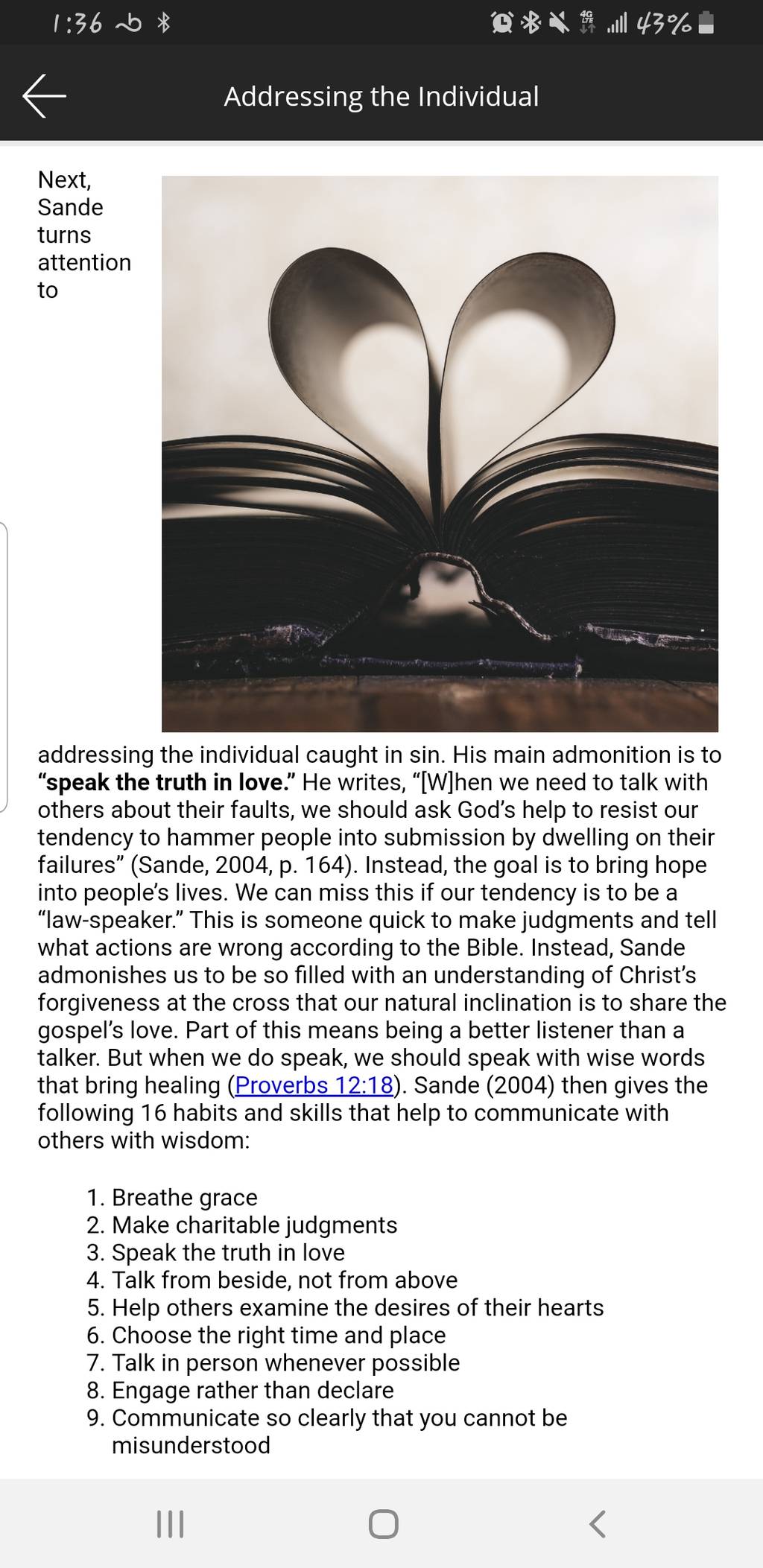Open recent apps from navigation bar

171,1523
